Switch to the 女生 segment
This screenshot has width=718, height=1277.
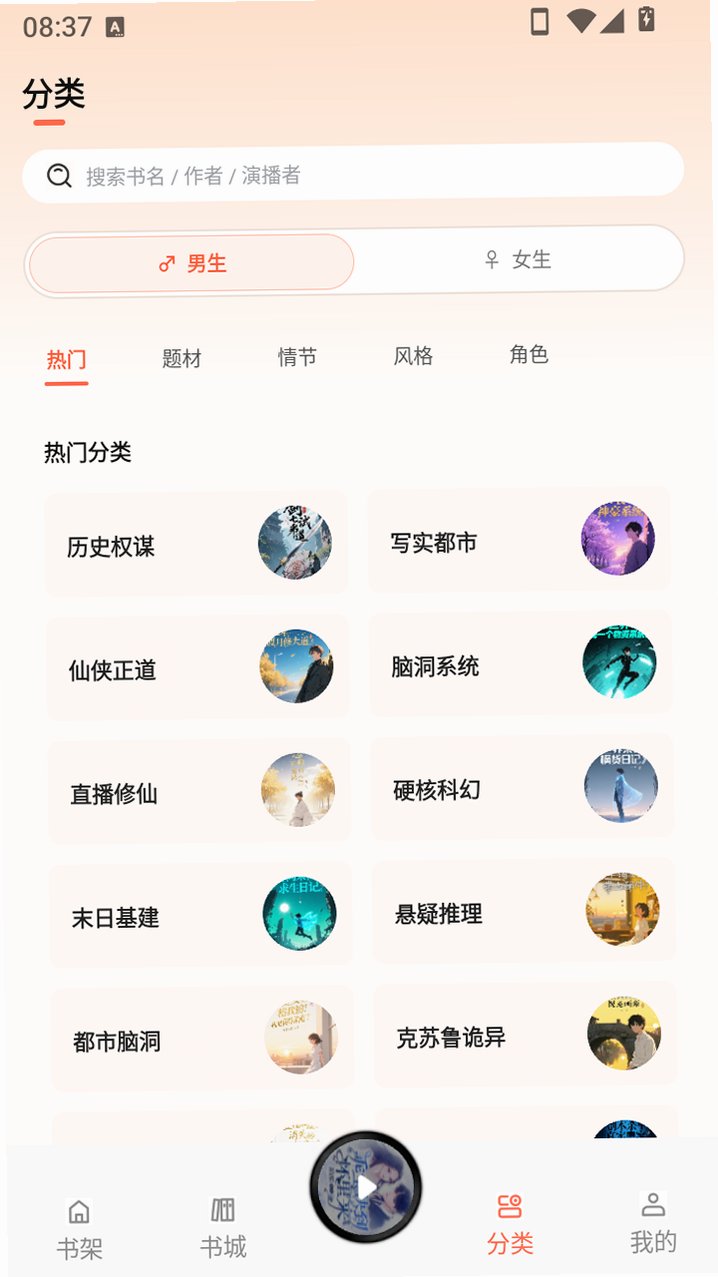coord(517,260)
